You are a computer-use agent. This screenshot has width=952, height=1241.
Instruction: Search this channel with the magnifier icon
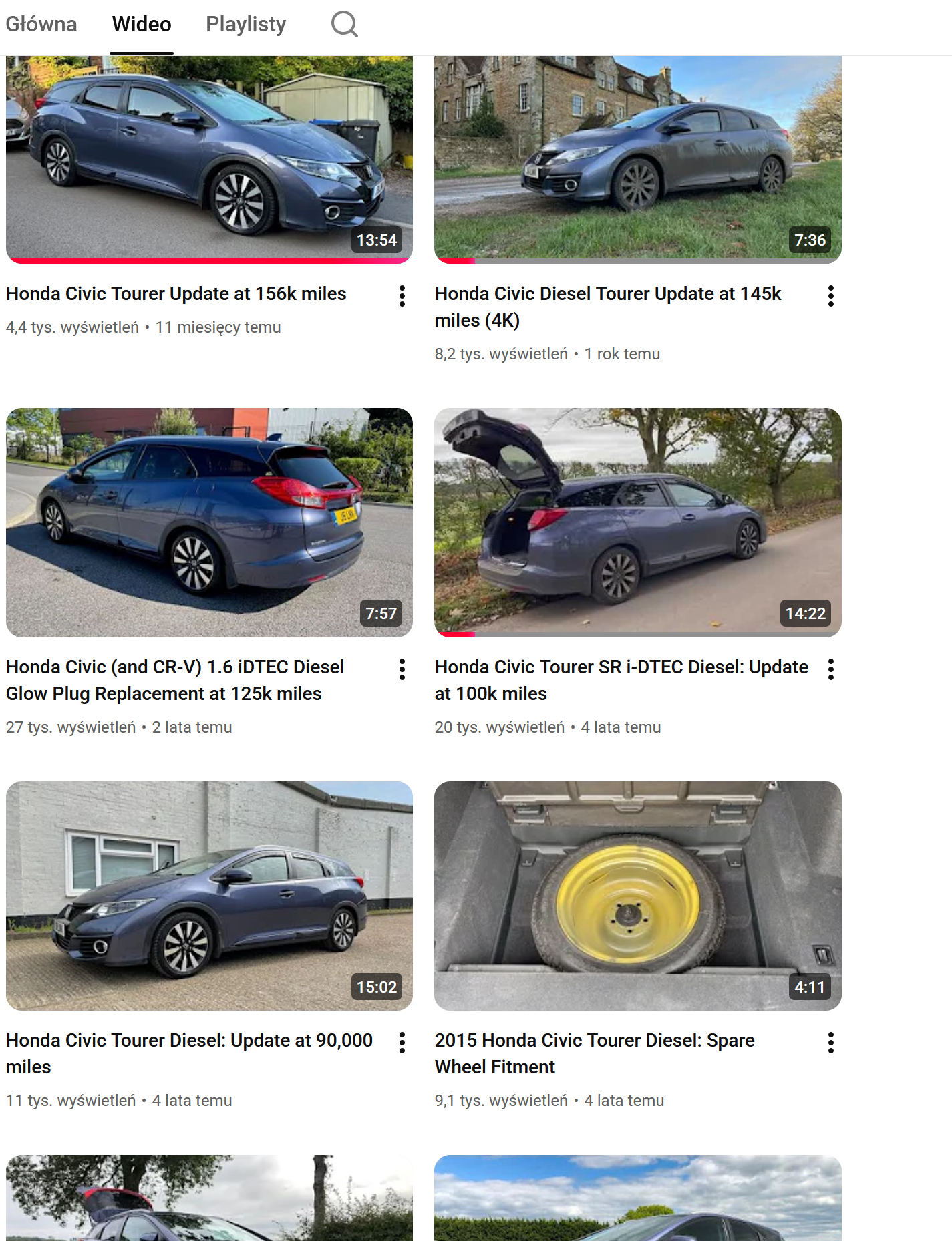click(x=344, y=25)
